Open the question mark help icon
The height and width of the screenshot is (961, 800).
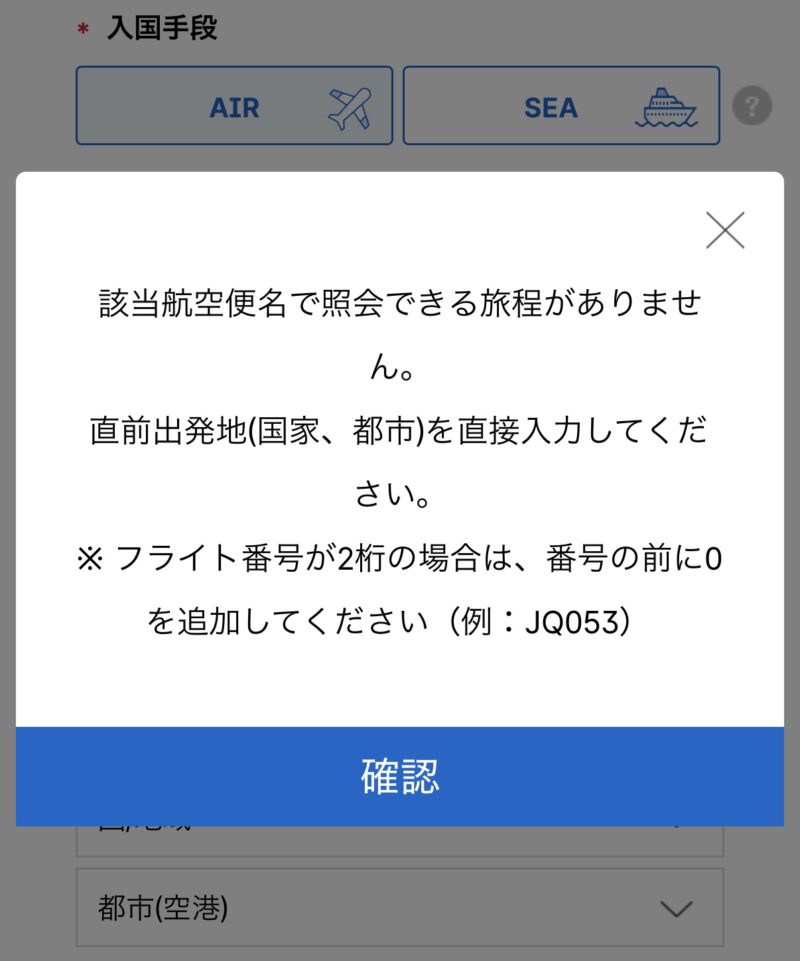tap(752, 106)
